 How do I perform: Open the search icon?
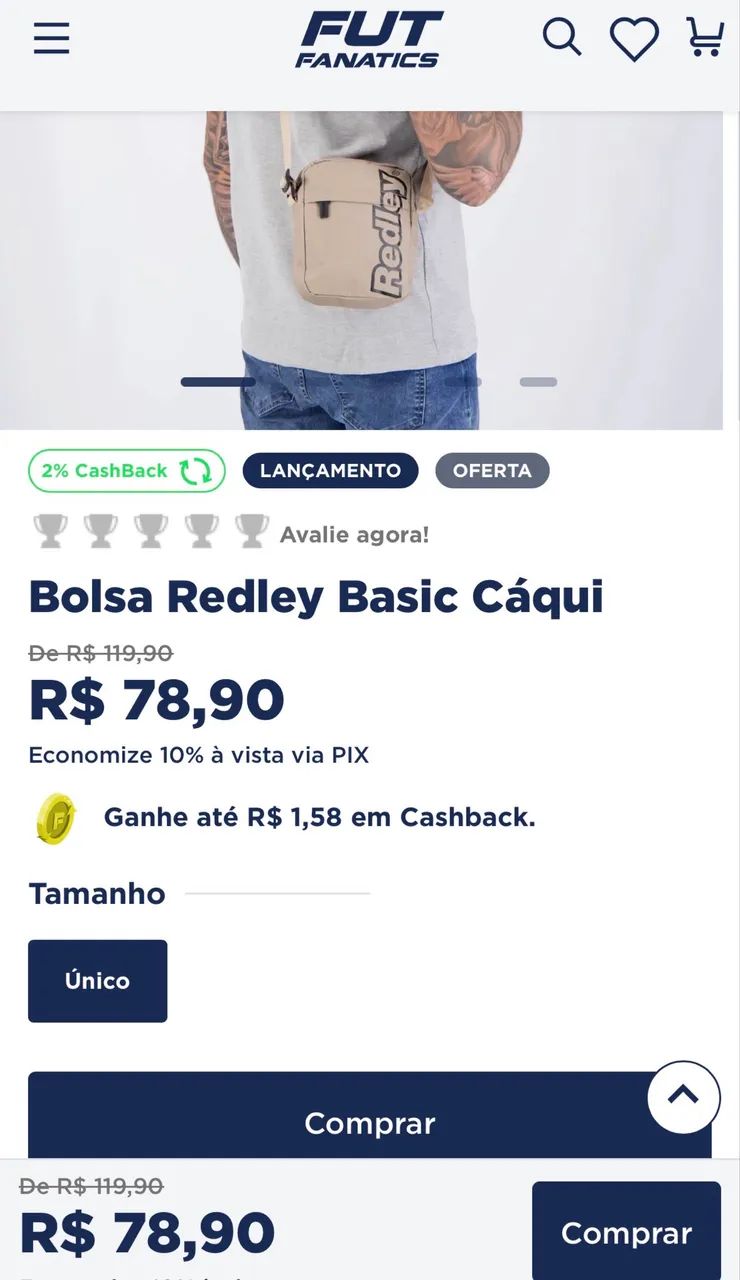click(x=562, y=38)
